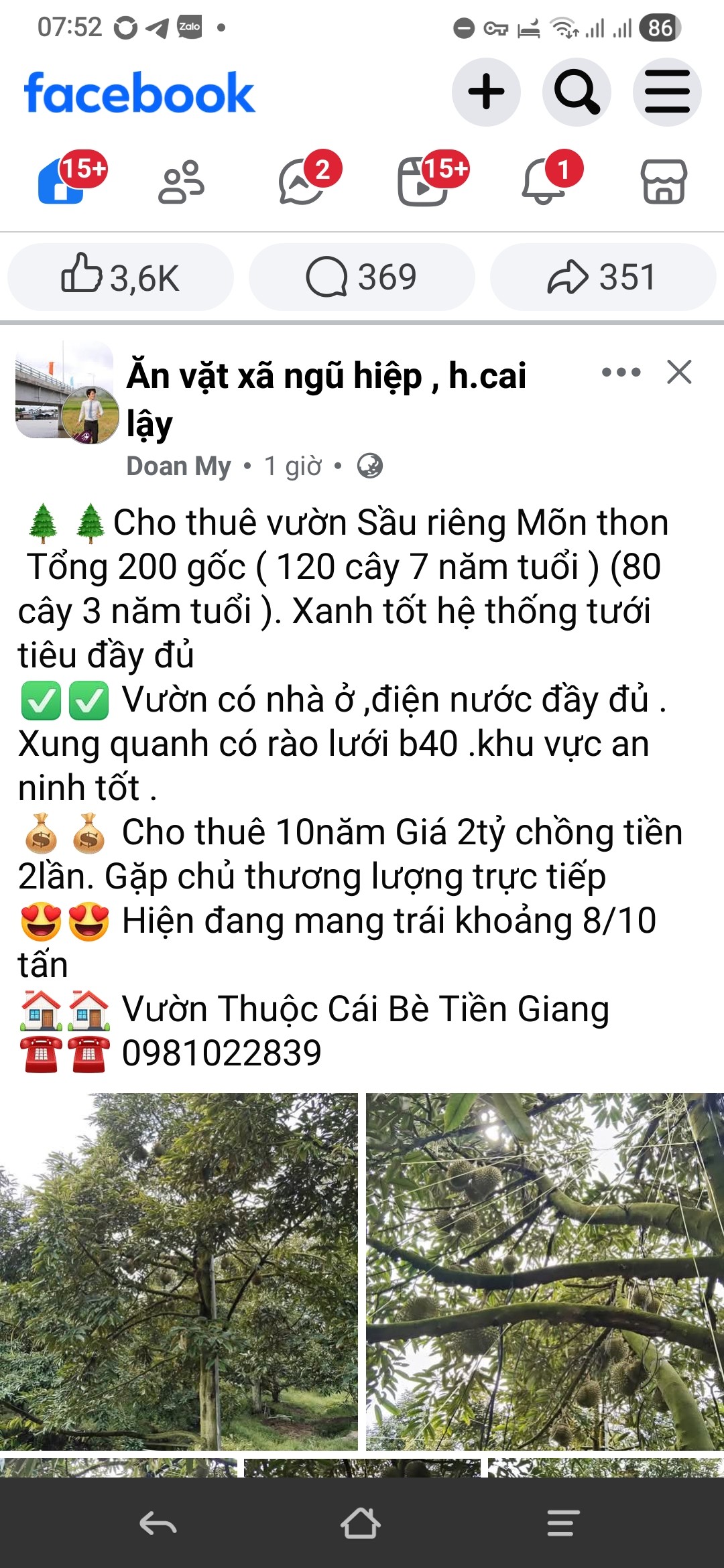Image resolution: width=724 pixels, height=1568 pixels.
Task: Open the Messenger tab
Action: pos(302,182)
